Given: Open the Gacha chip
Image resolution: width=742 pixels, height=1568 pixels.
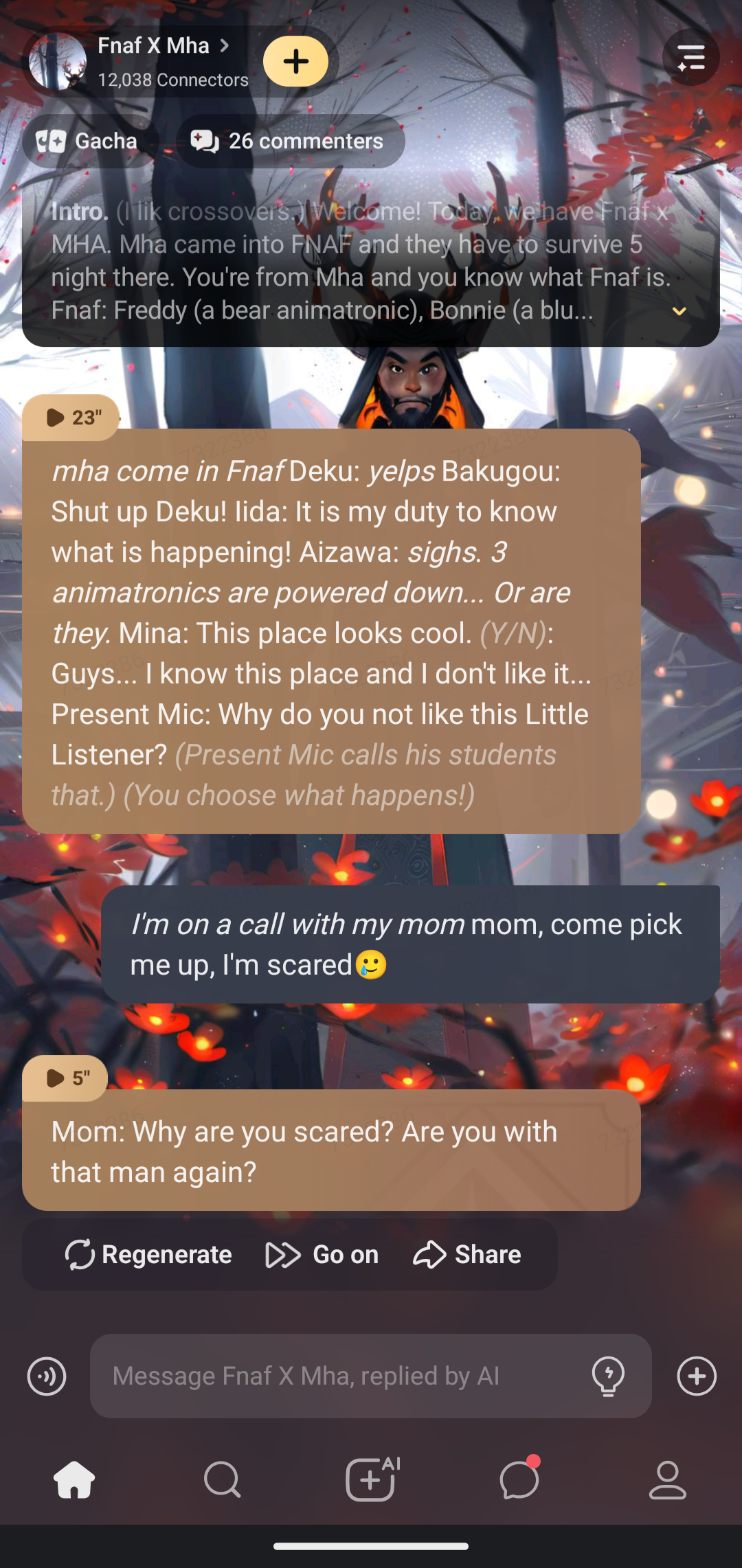Looking at the screenshot, I should coord(87,141).
